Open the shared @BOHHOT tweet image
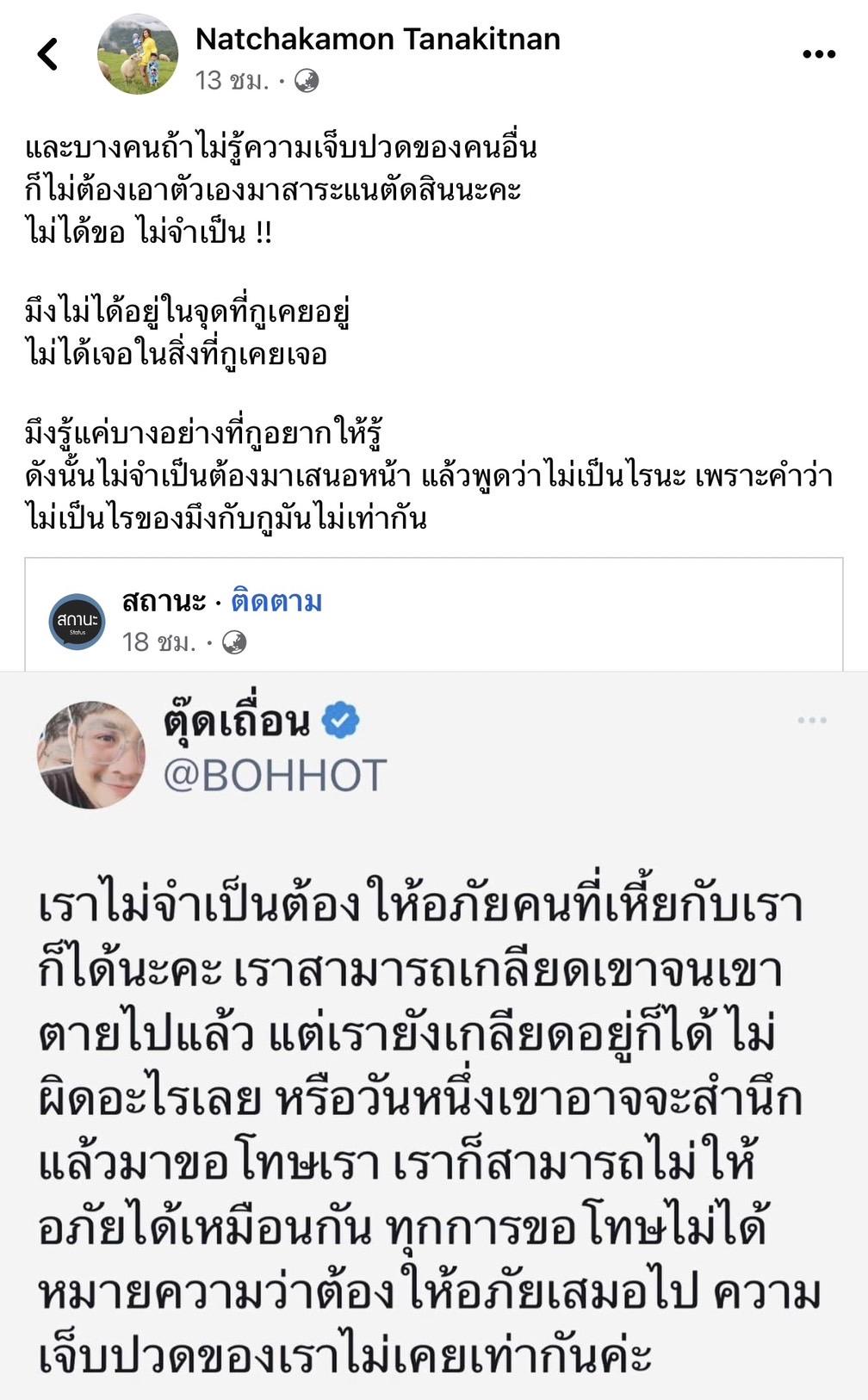Image resolution: width=868 pixels, height=1400 pixels. click(x=434, y=1033)
